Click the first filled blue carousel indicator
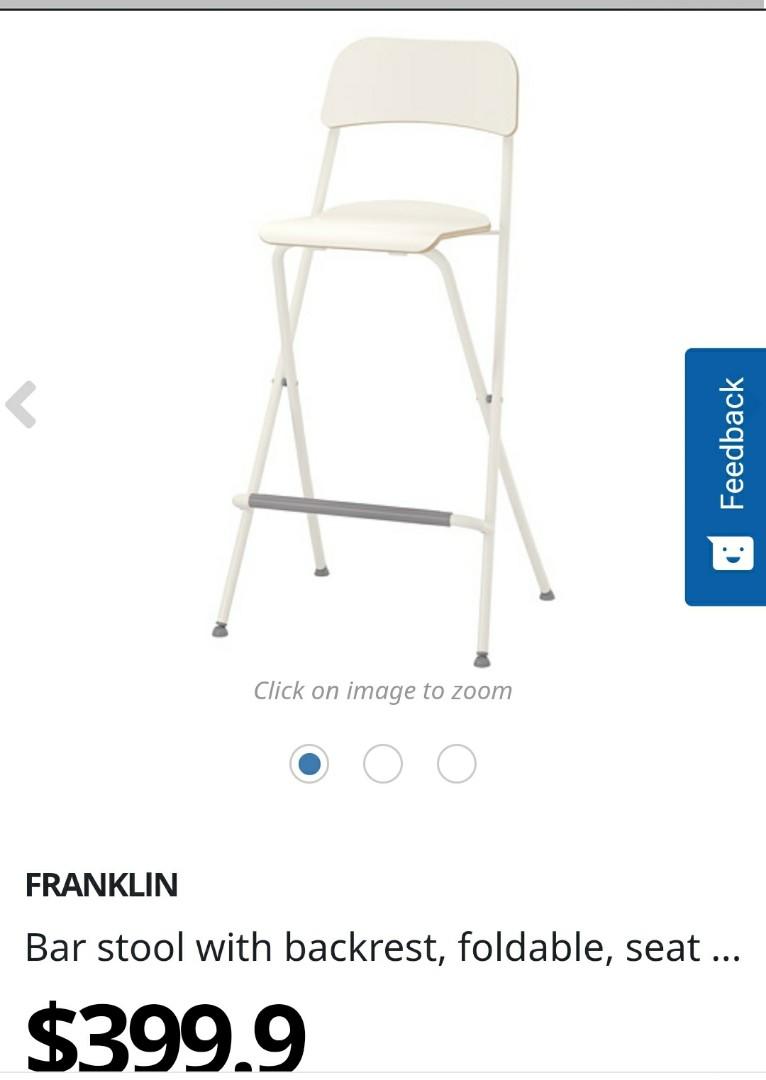766x1080 pixels. pyautogui.click(x=310, y=764)
